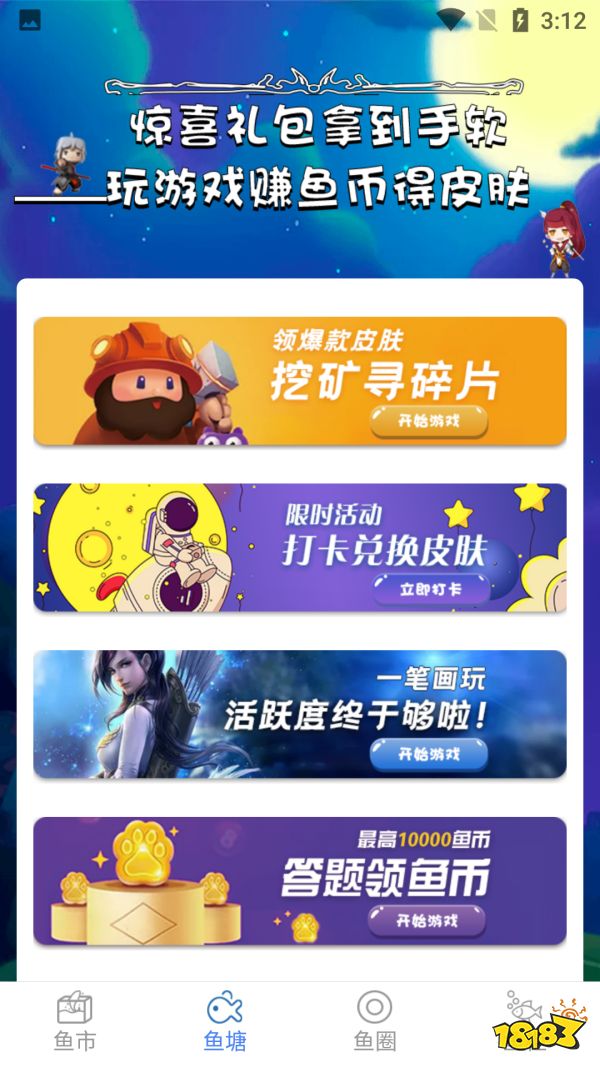Go to the 鱼圈 tab

(375, 1022)
